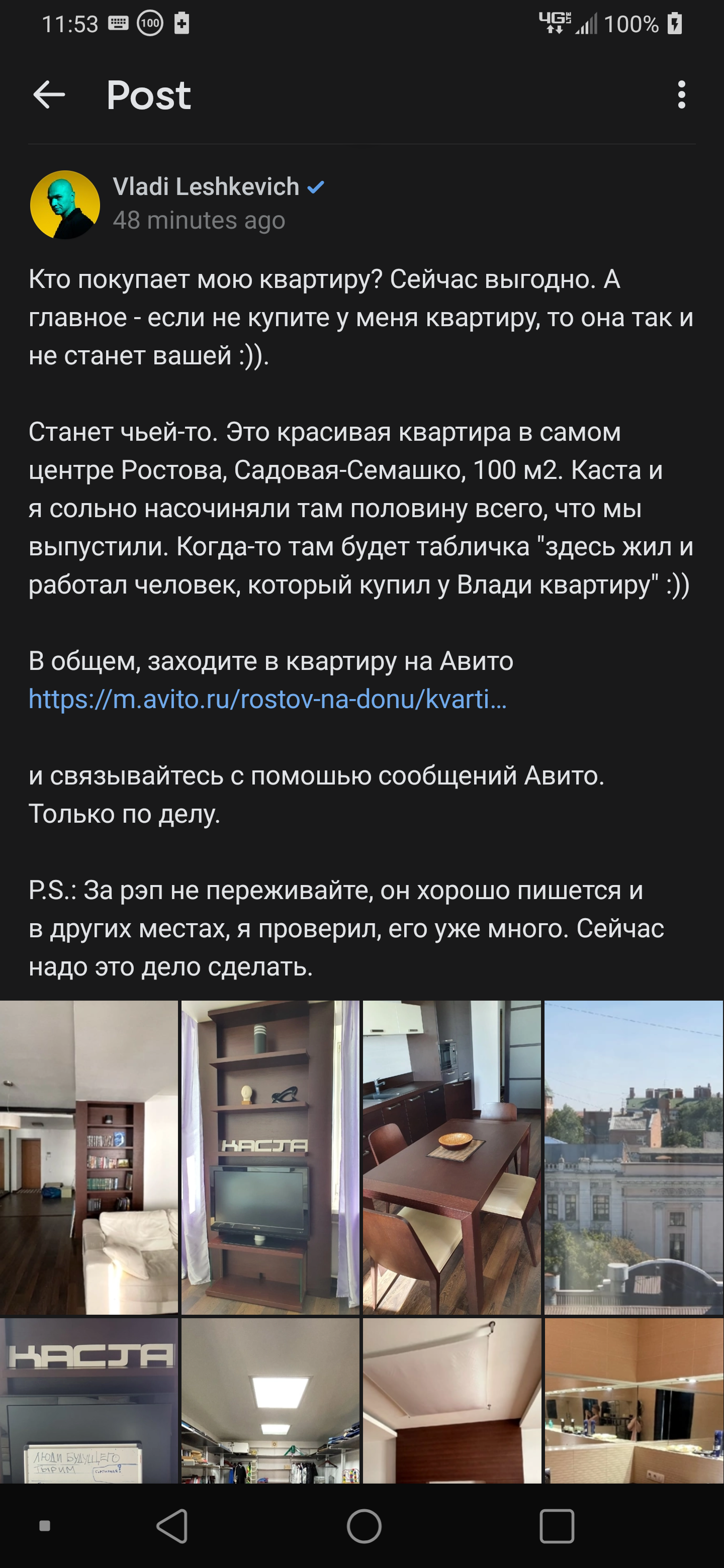View the window city view photo

click(633, 1156)
